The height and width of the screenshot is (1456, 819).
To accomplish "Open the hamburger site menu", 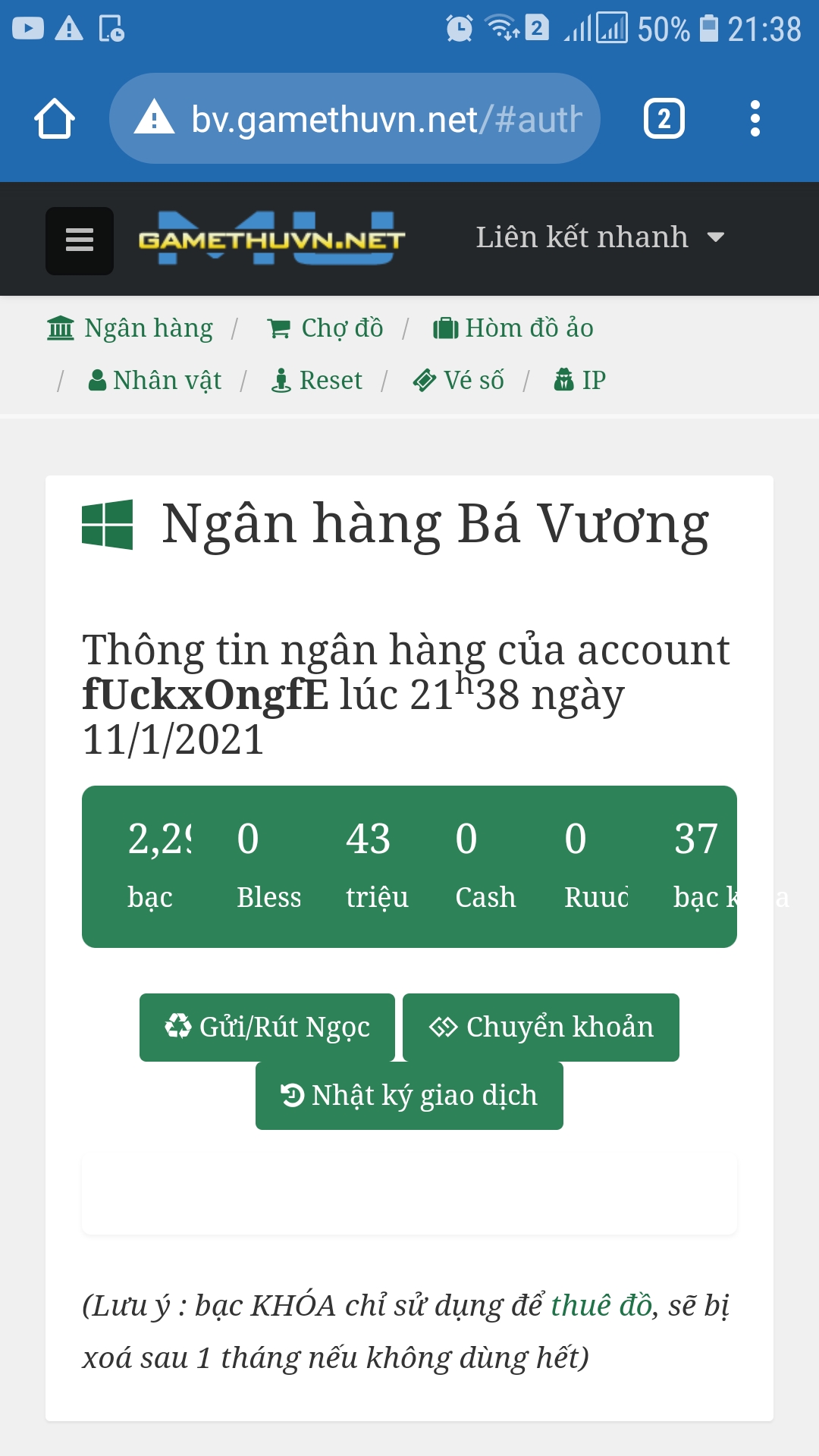I will pyautogui.click(x=80, y=240).
